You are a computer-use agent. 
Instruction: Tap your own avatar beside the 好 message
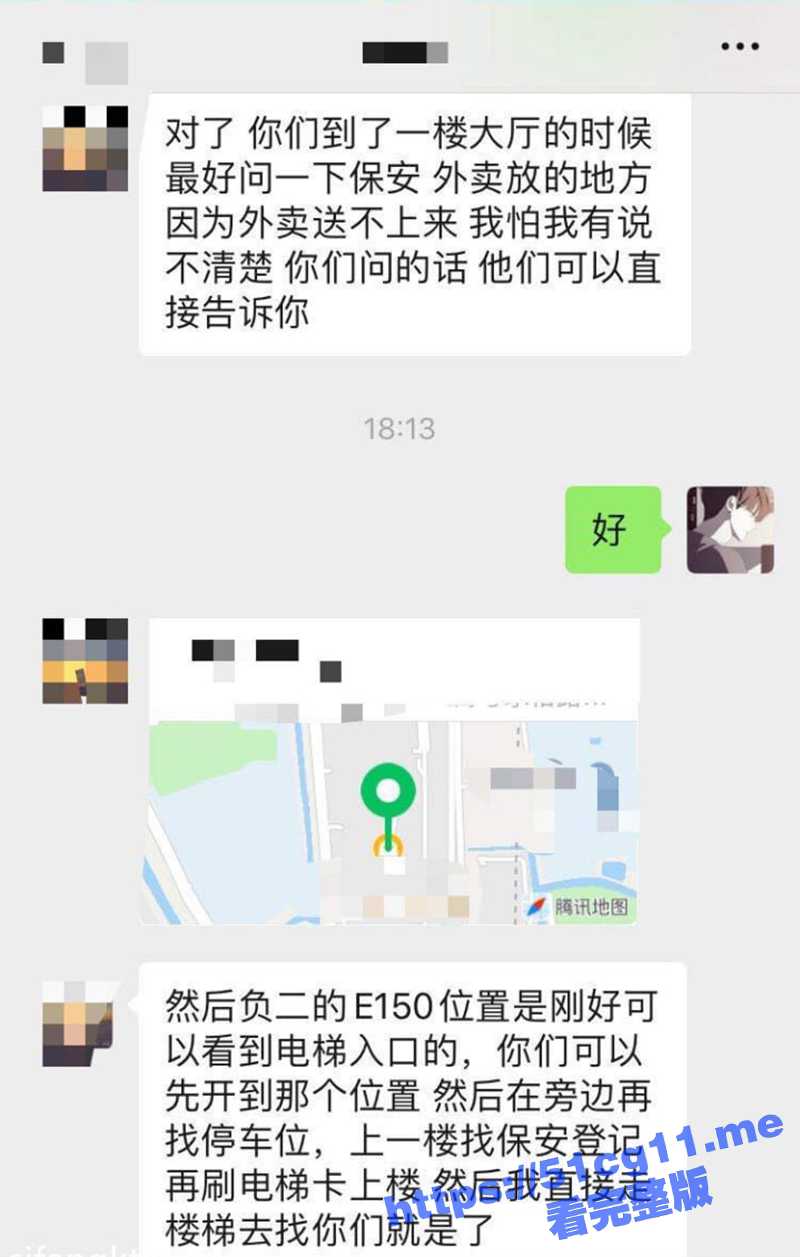[x=730, y=530]
